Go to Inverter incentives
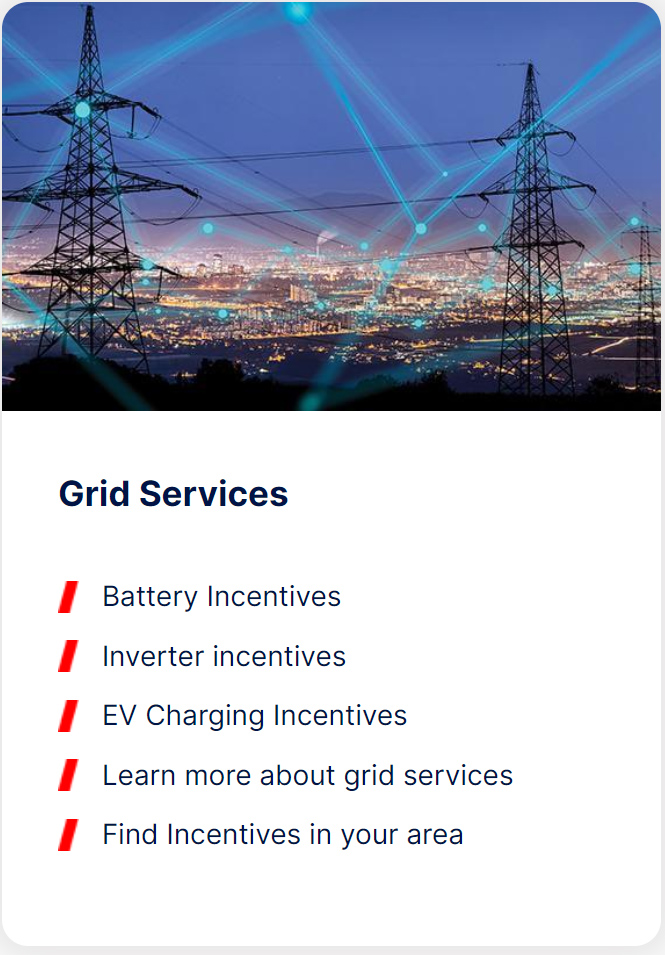The image size is (665, 955). pyautogui.click(x=224, y=657)
